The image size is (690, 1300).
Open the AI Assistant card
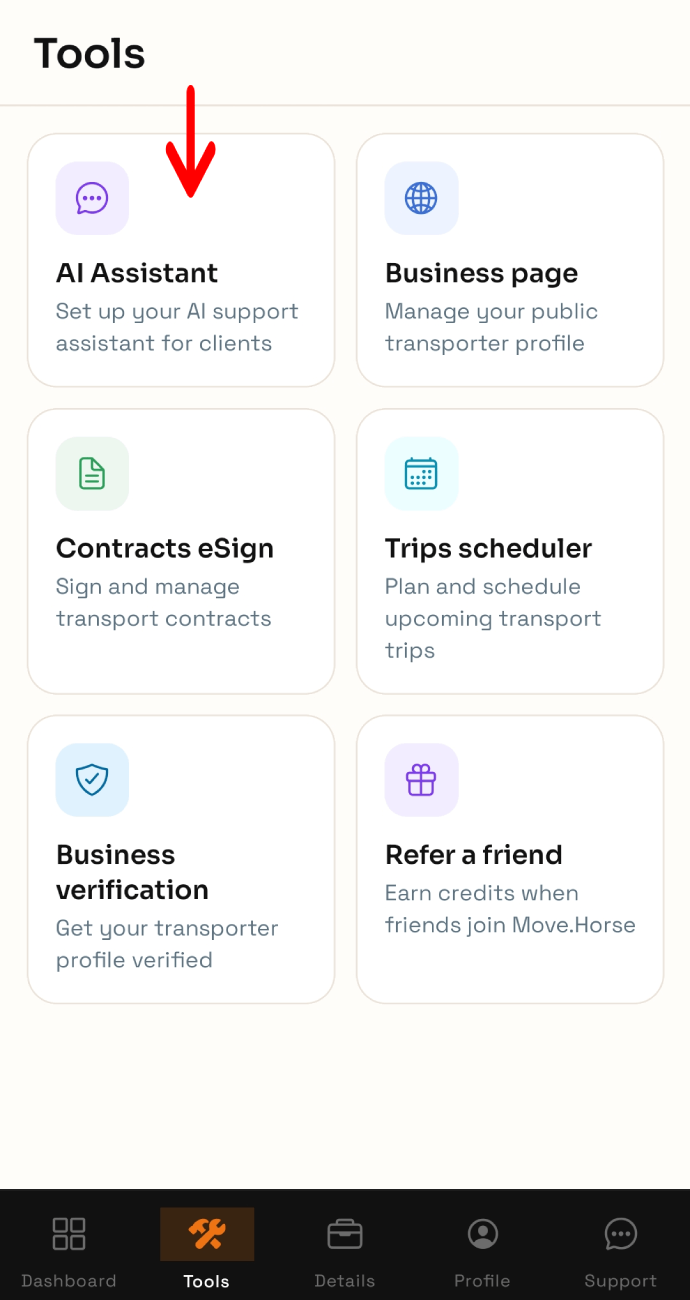181,260
